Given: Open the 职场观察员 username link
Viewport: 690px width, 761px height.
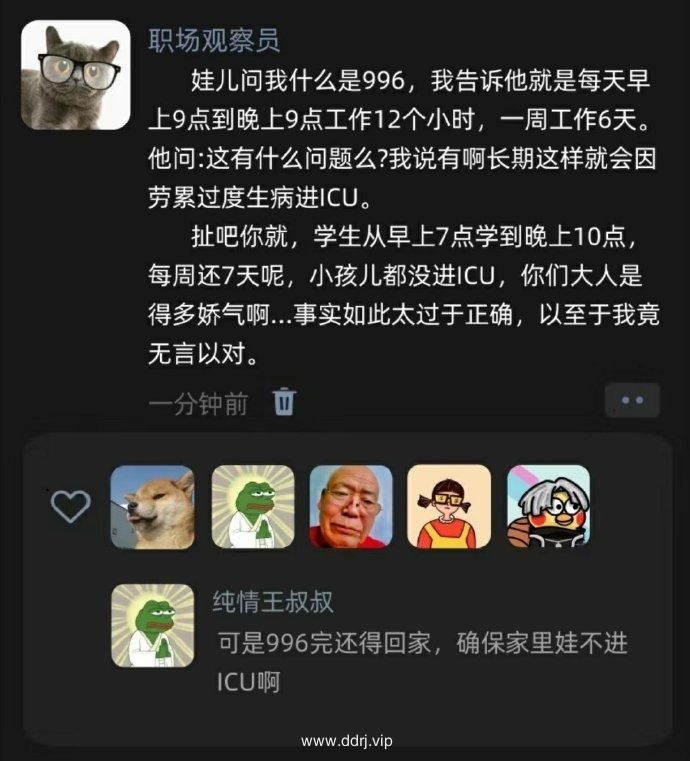Looking at the screenshot, I should (214, 40).
